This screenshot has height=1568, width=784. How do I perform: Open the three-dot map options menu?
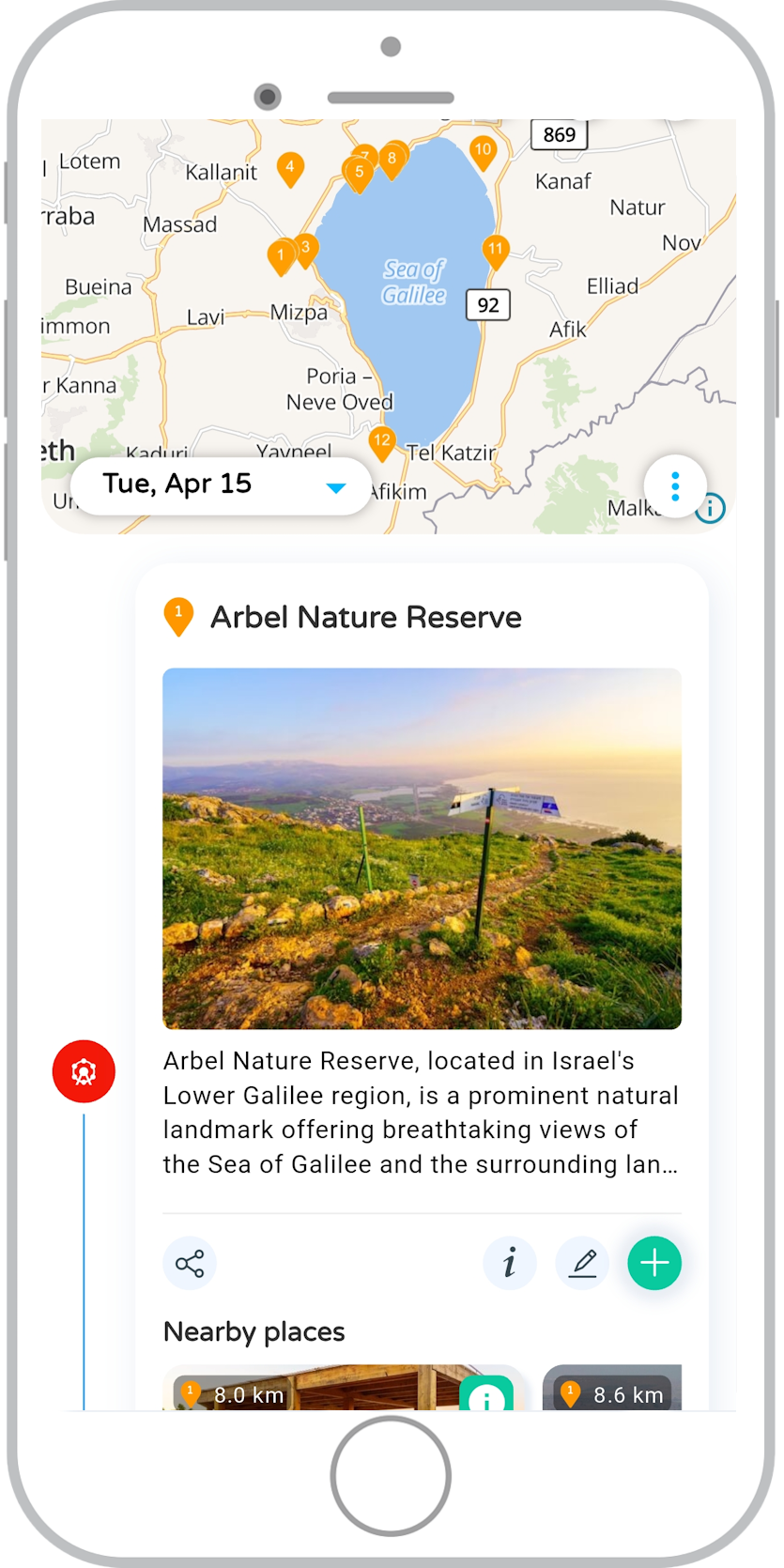point(674,485)
